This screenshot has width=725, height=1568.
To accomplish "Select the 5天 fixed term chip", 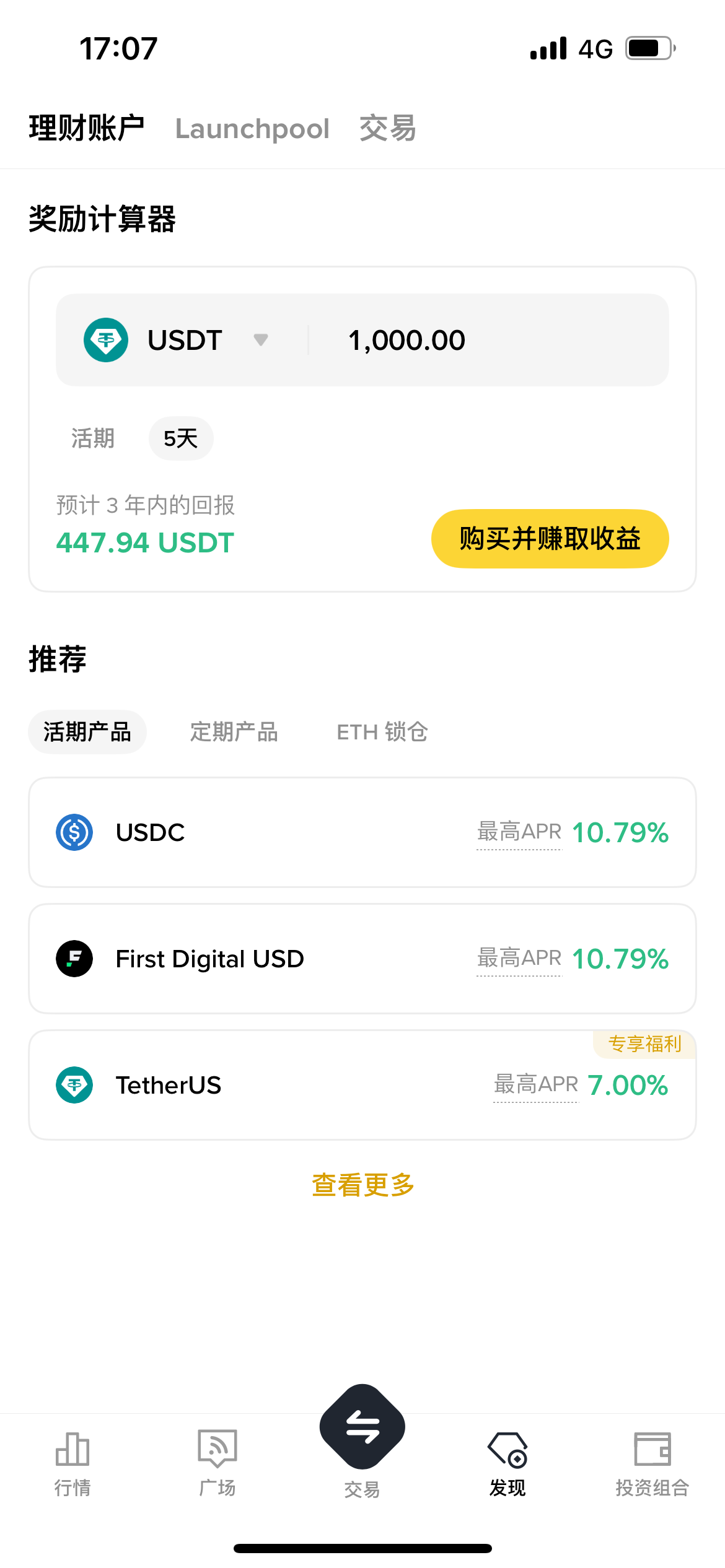I will click(180, 438).
